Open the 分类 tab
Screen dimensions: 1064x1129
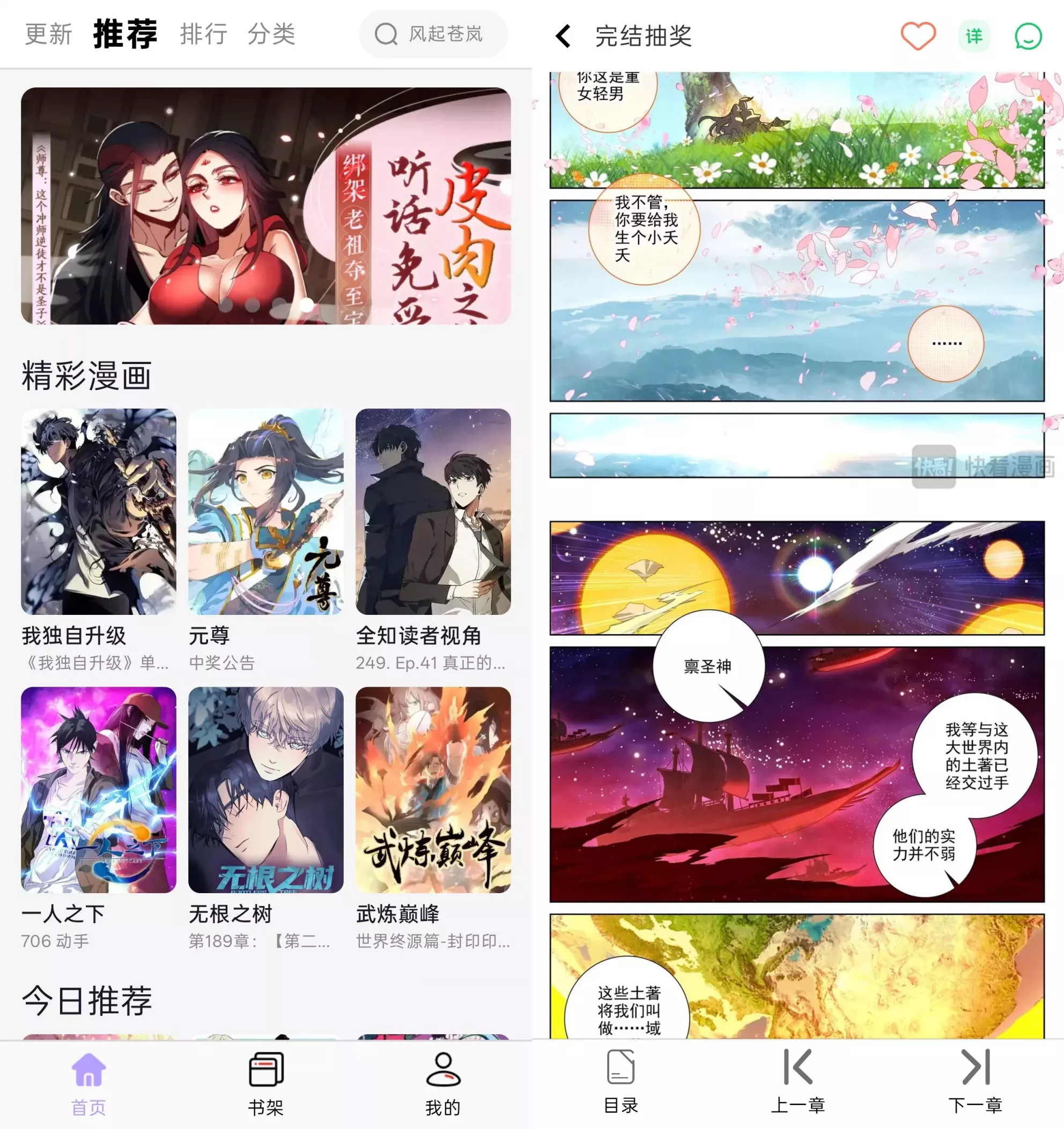point(271,34)
